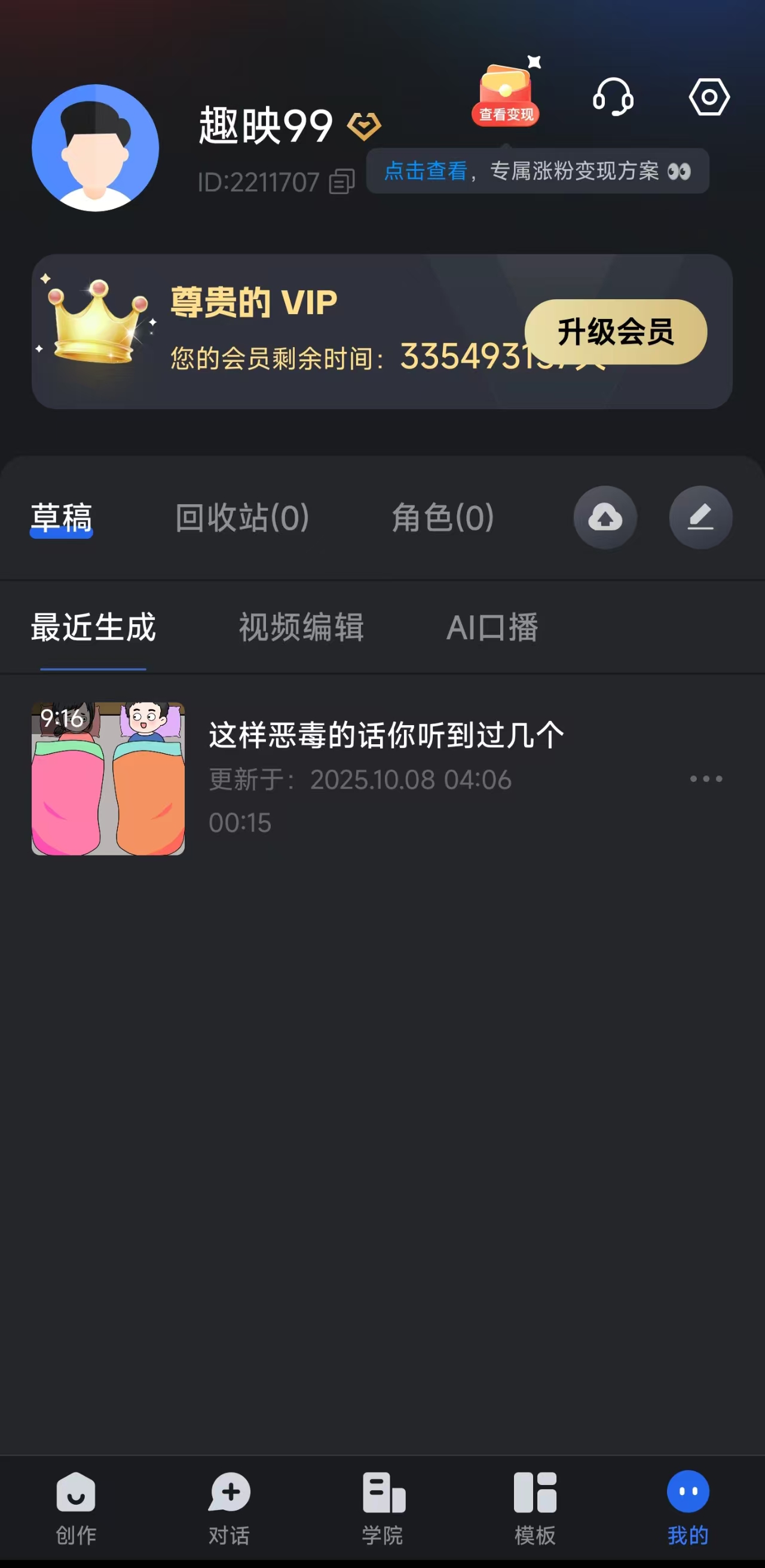Viewport: 765px width, 1568px height.
Task: Open the 模板 tab
Action: tap(535, 1507)
